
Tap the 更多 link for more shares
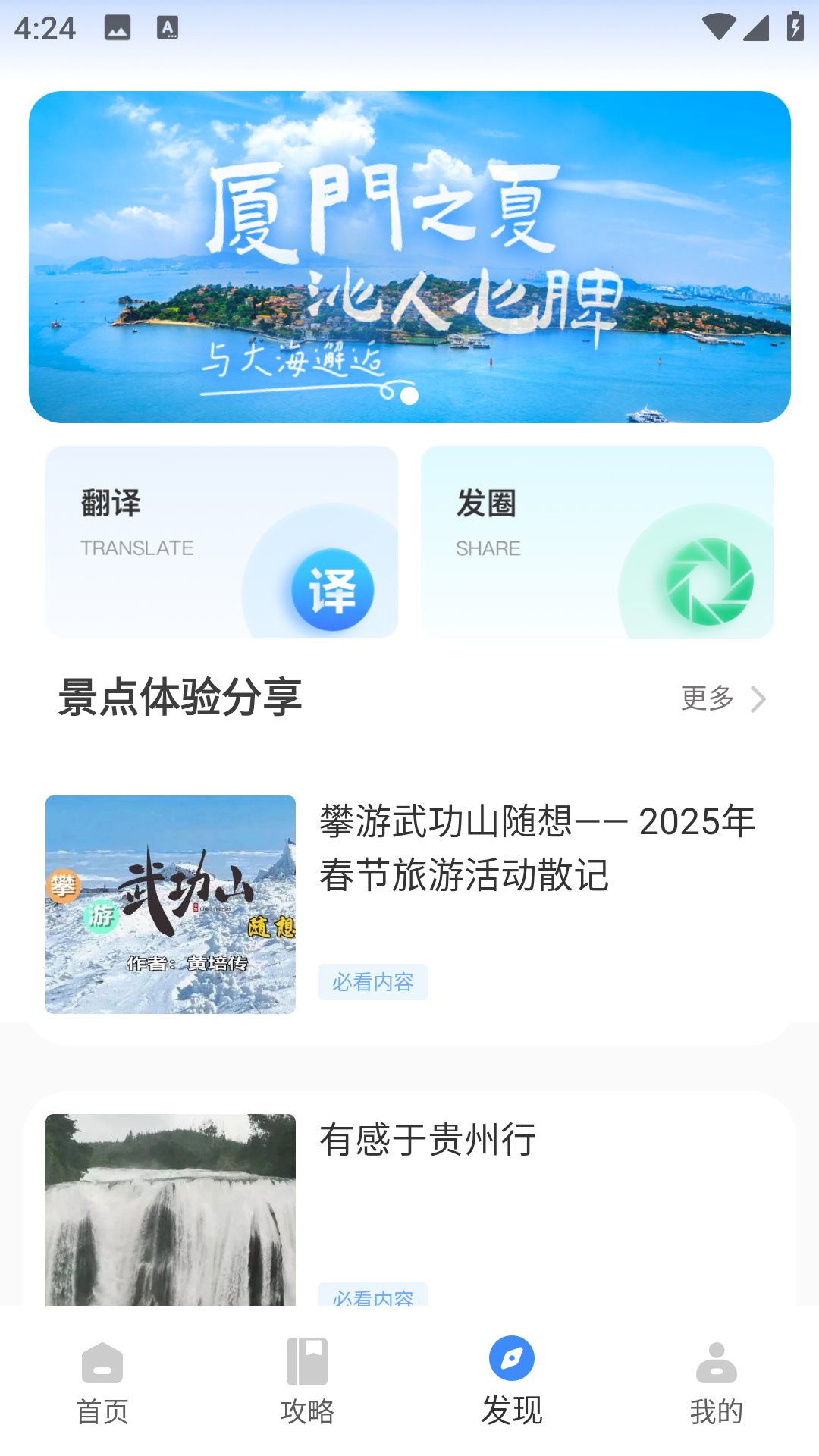pyautogui.click(x=707, y=698)
